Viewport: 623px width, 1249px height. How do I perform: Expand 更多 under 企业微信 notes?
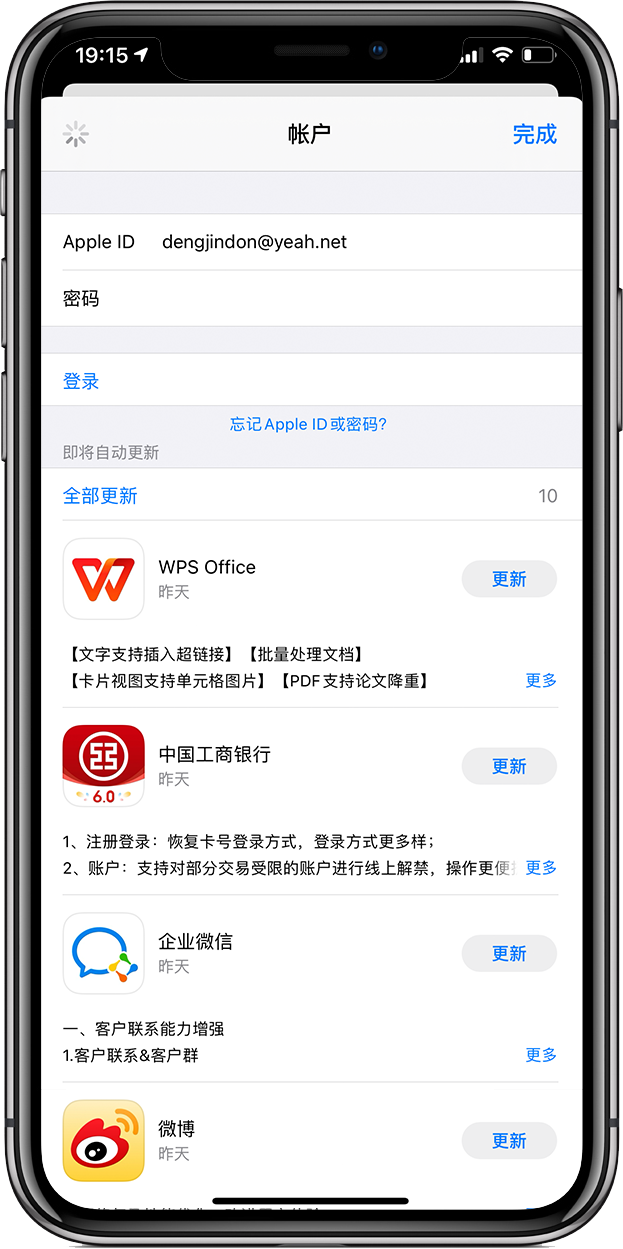tap(541, 1054)
